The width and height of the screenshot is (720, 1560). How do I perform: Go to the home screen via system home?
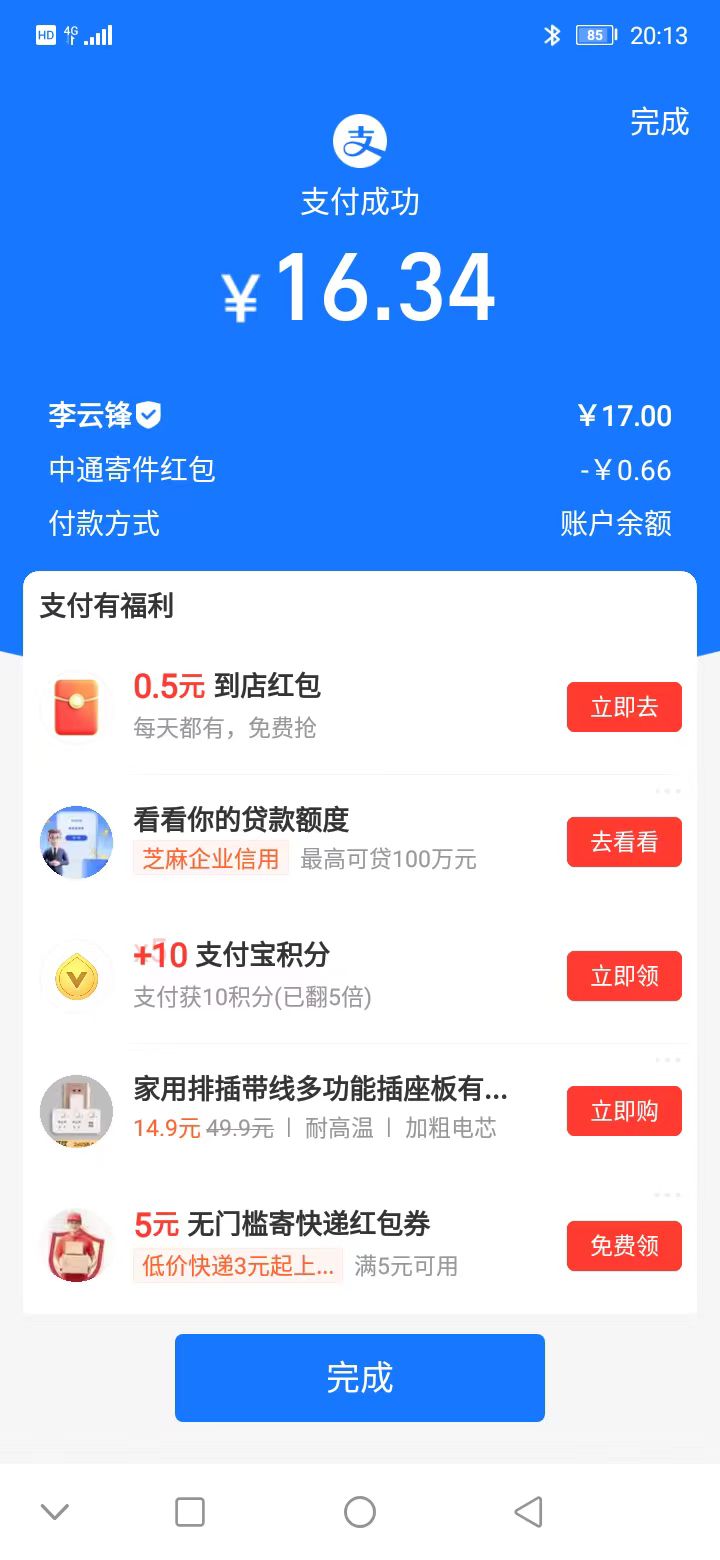(360, 1511)
